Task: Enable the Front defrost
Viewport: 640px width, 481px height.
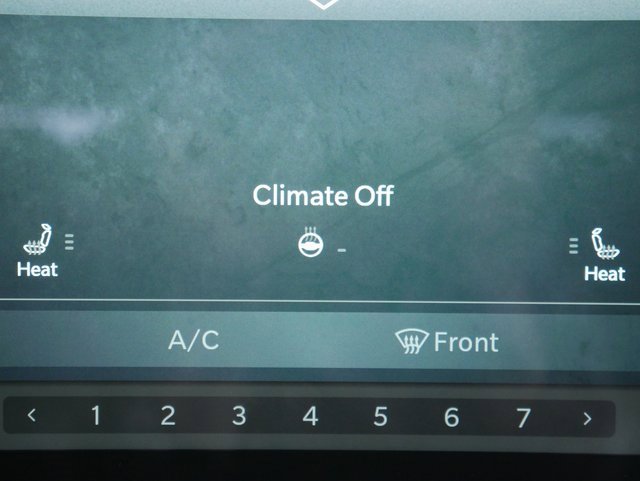Action: point(447,342)
